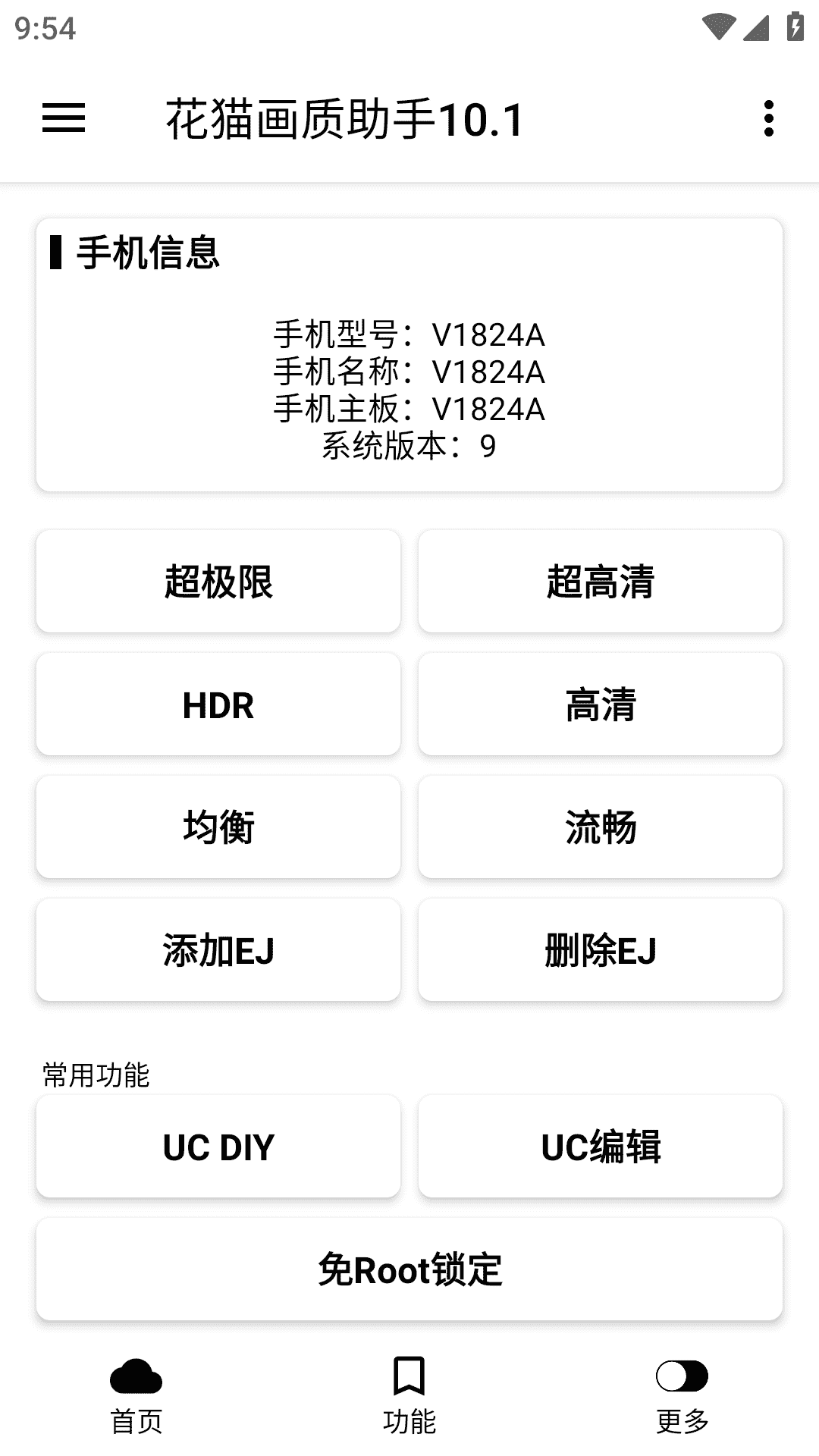Open the UC编辑 editor
819x1456 pixels.
[x=601, y=1147]
